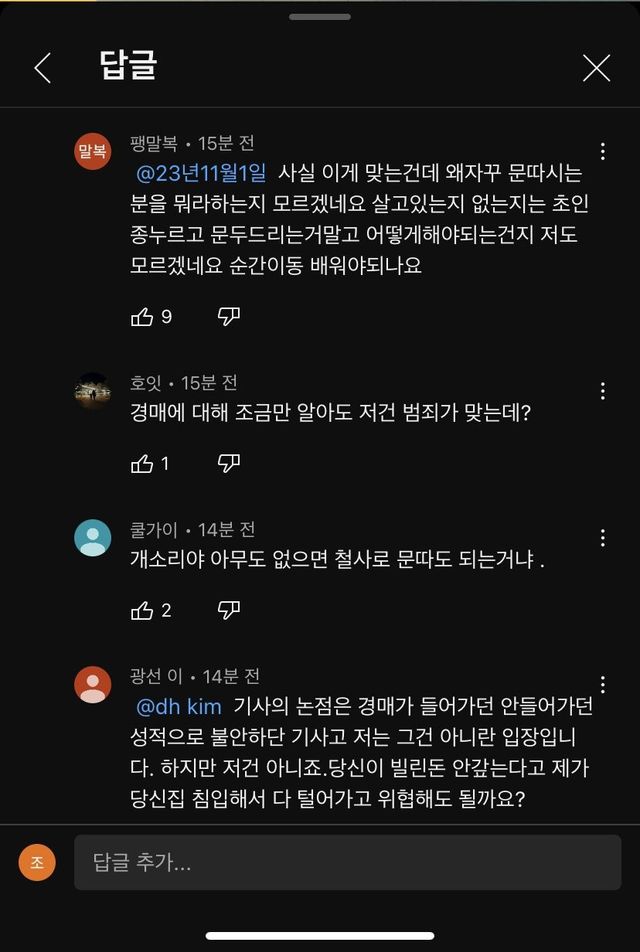Like 팽말복's reply
The image size is (640, 952).
tap(142, 317)
